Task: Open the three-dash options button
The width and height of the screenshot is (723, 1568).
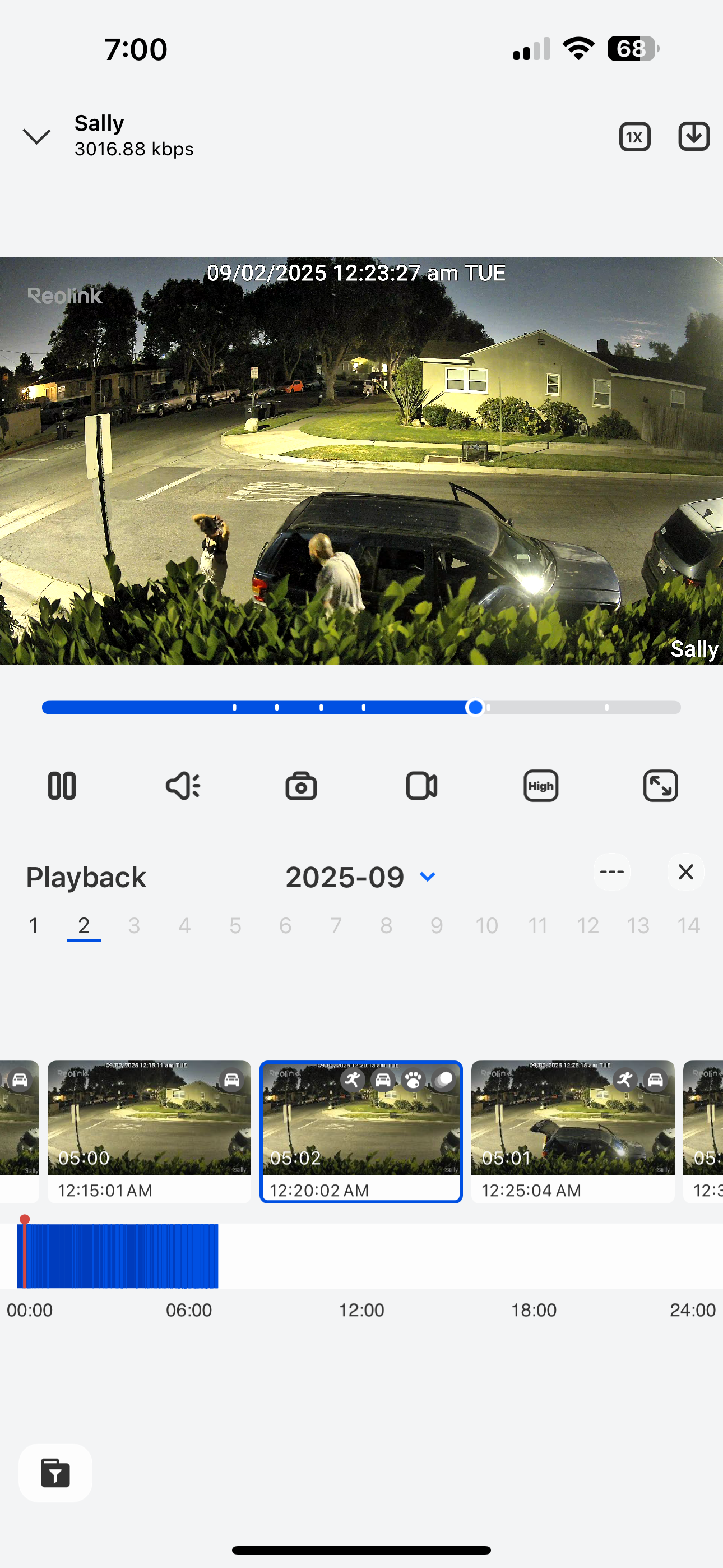Action: point(611,871)
